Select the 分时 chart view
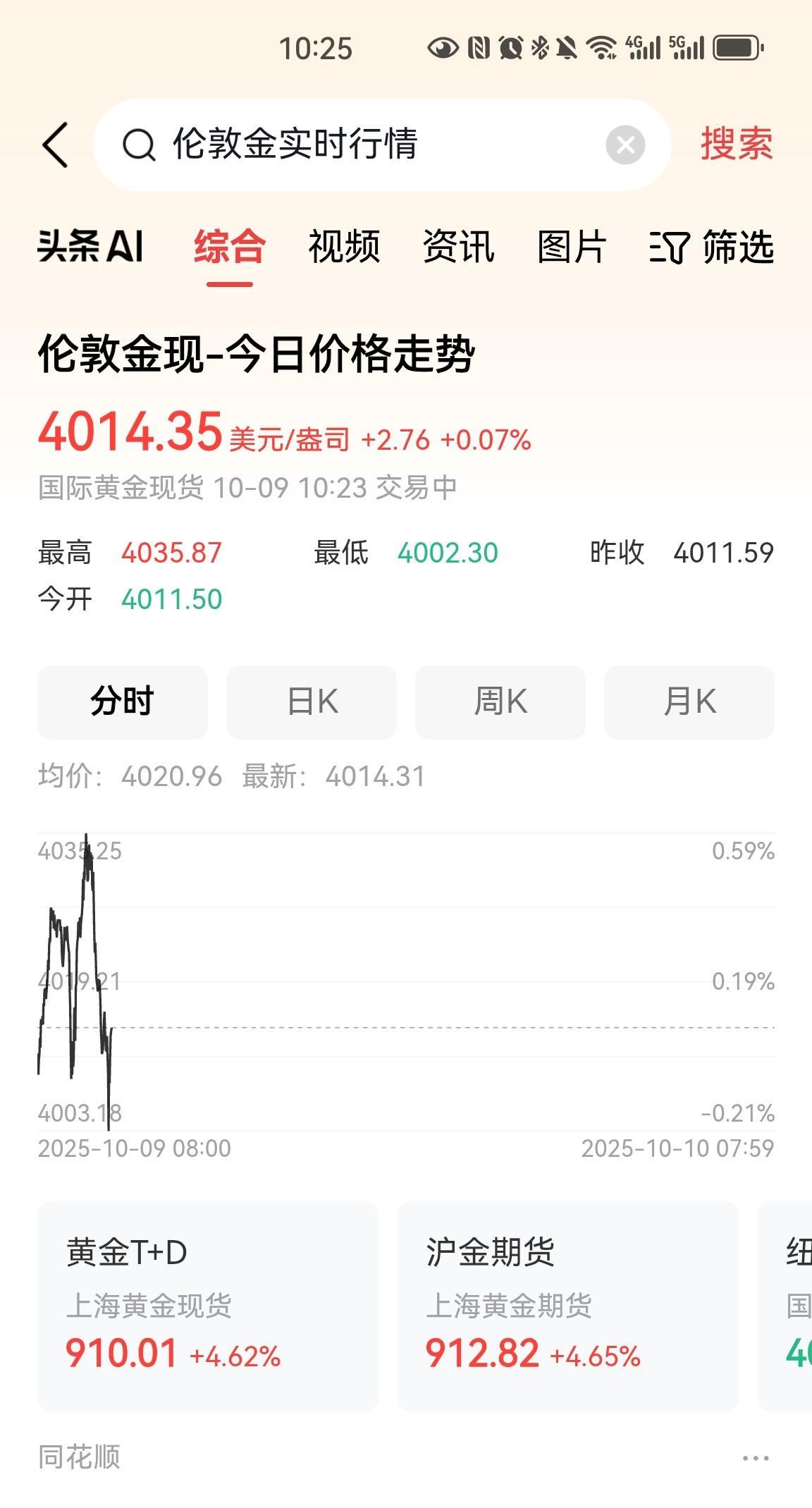This screenshot has width=812, height=1508. click(123, 702)
